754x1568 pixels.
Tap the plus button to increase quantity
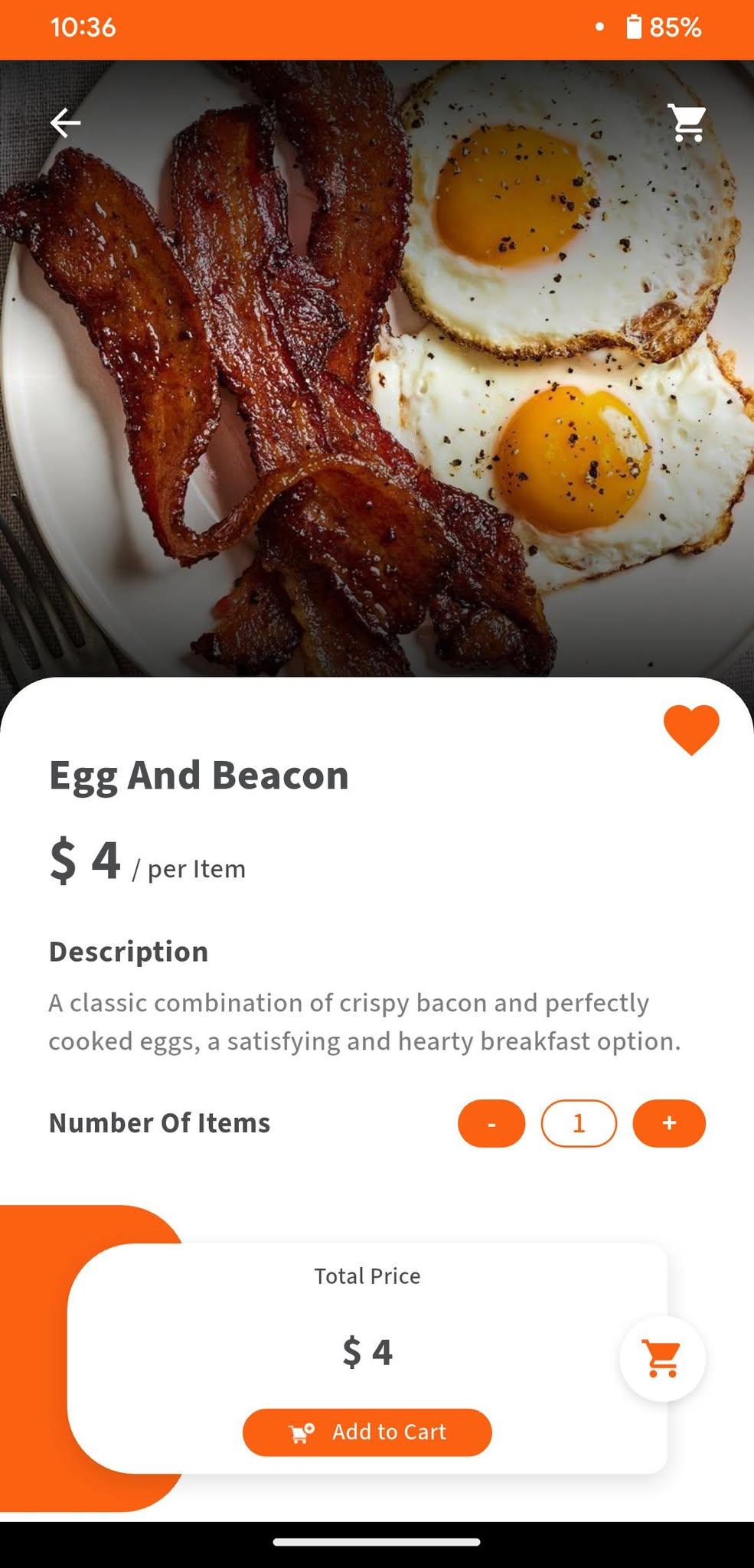[x=668, y=1123]
